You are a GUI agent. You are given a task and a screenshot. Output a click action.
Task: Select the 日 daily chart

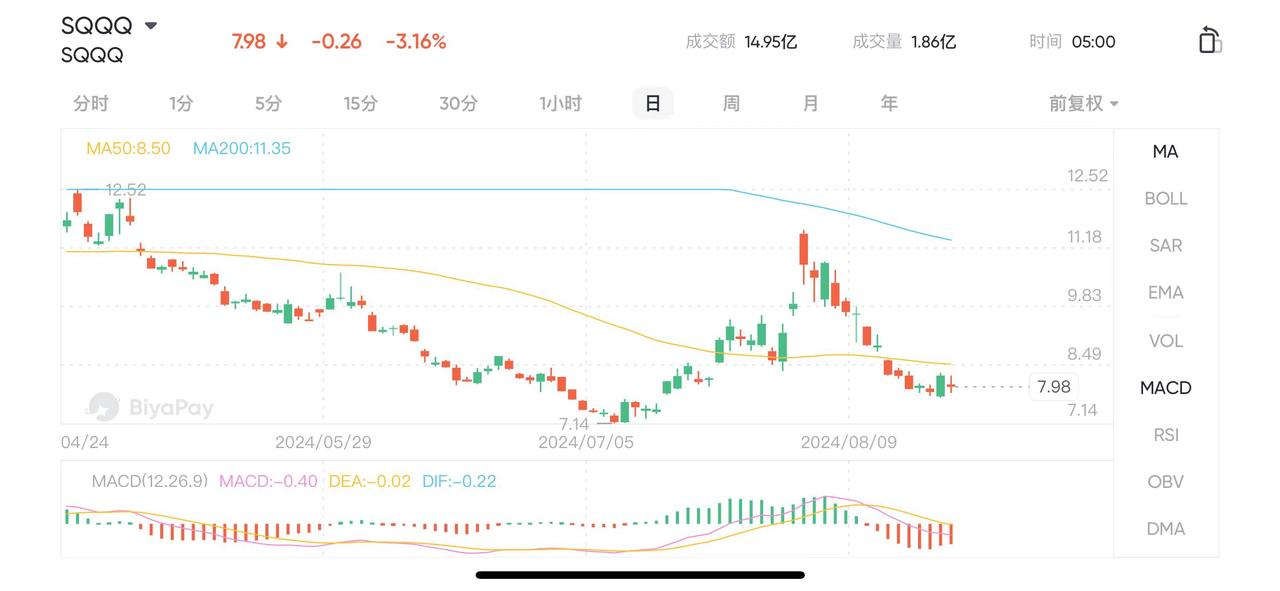(653, 103)
